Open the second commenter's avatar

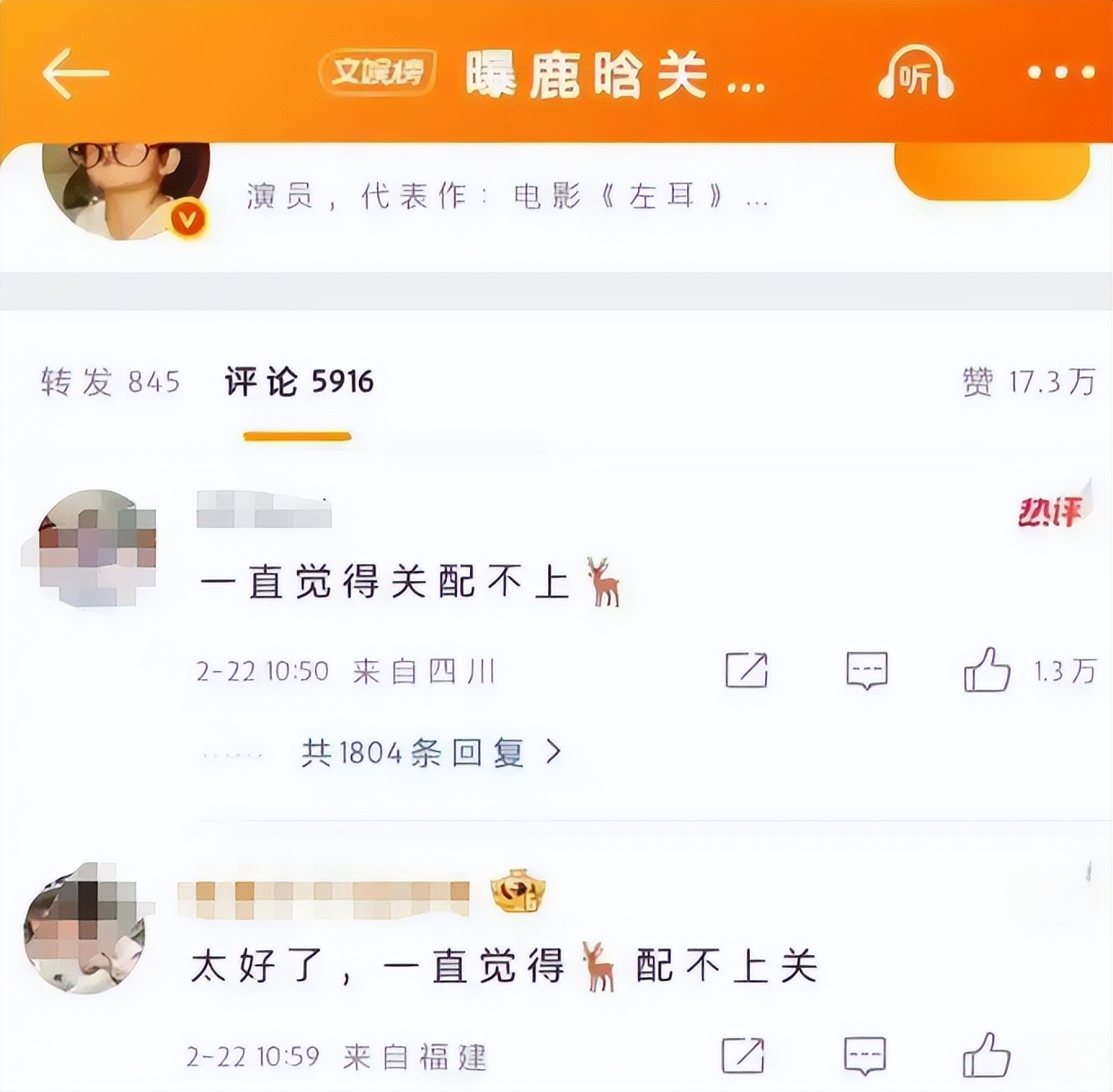tap(86, 929)
